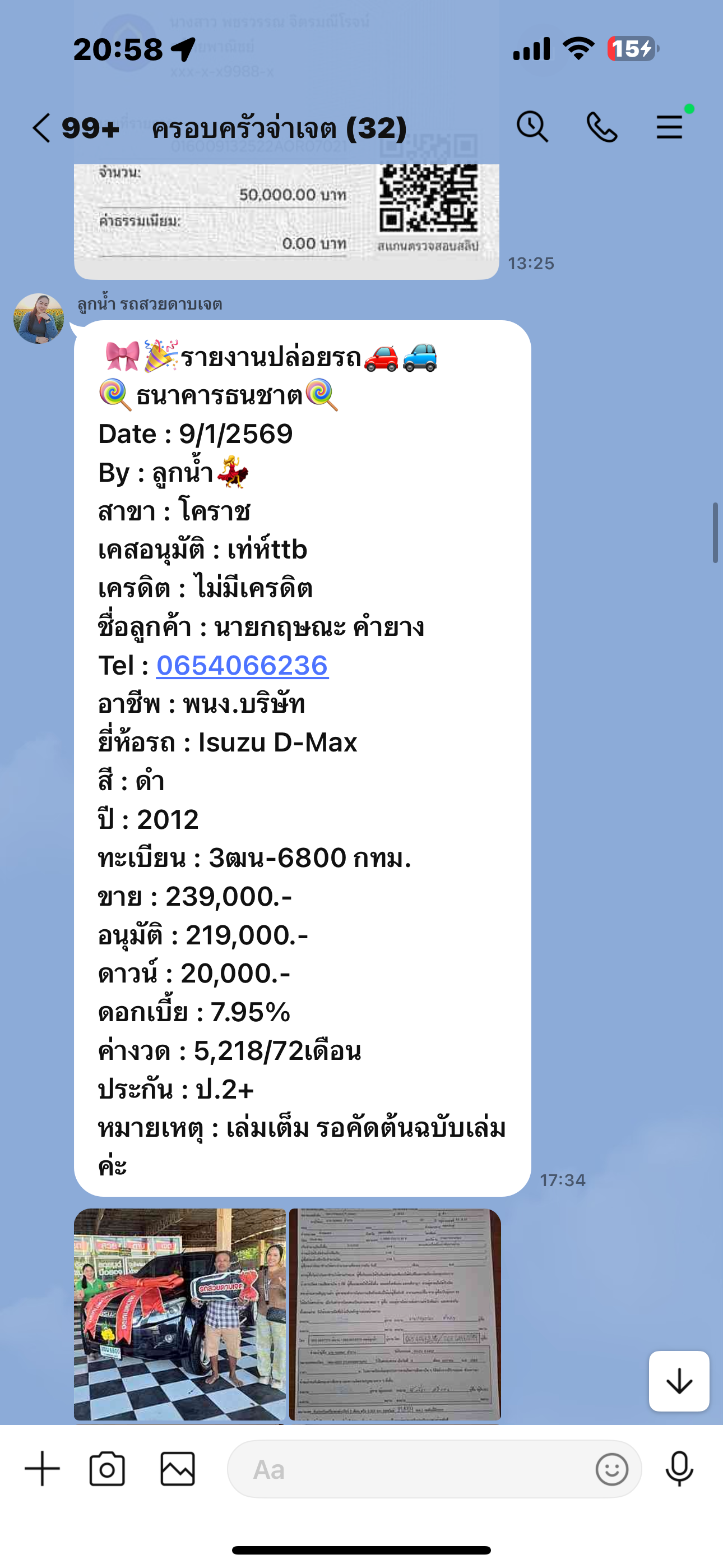The image size is (723, 1568).
Task: Go back to the chat list
Action: (x=41, y=128)
